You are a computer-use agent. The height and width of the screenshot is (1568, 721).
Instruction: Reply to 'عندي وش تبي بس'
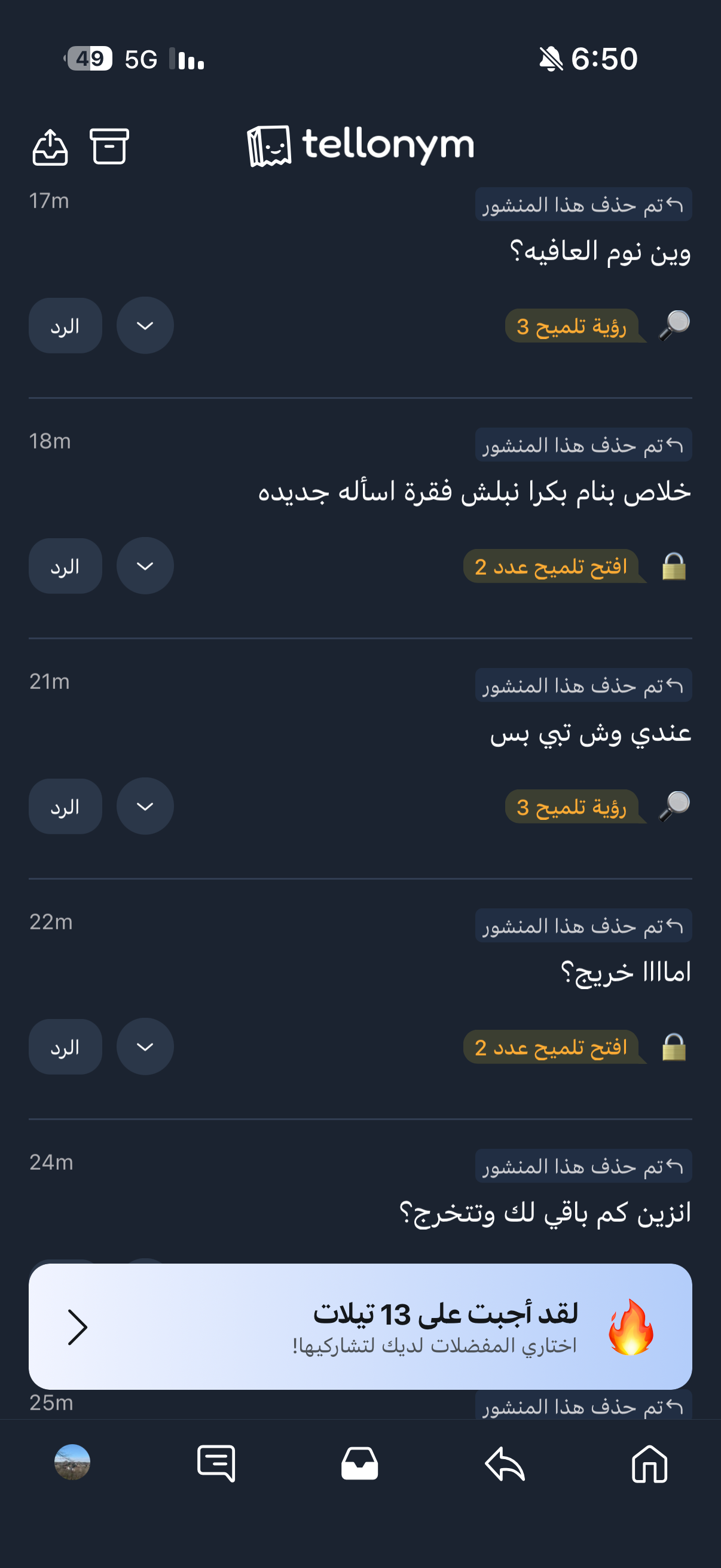click(x=65, y=807)
